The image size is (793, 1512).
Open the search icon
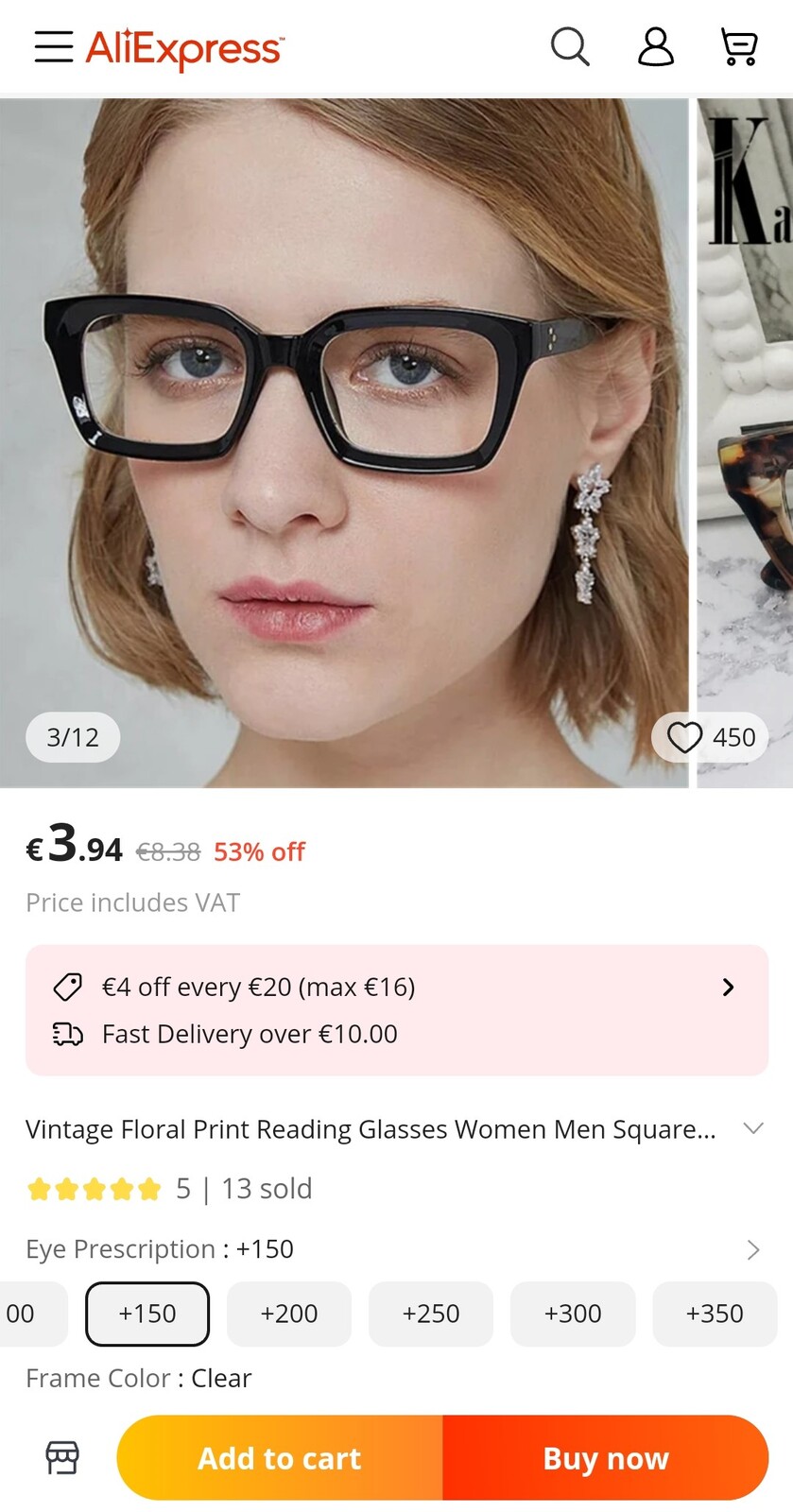click(570, 46)
